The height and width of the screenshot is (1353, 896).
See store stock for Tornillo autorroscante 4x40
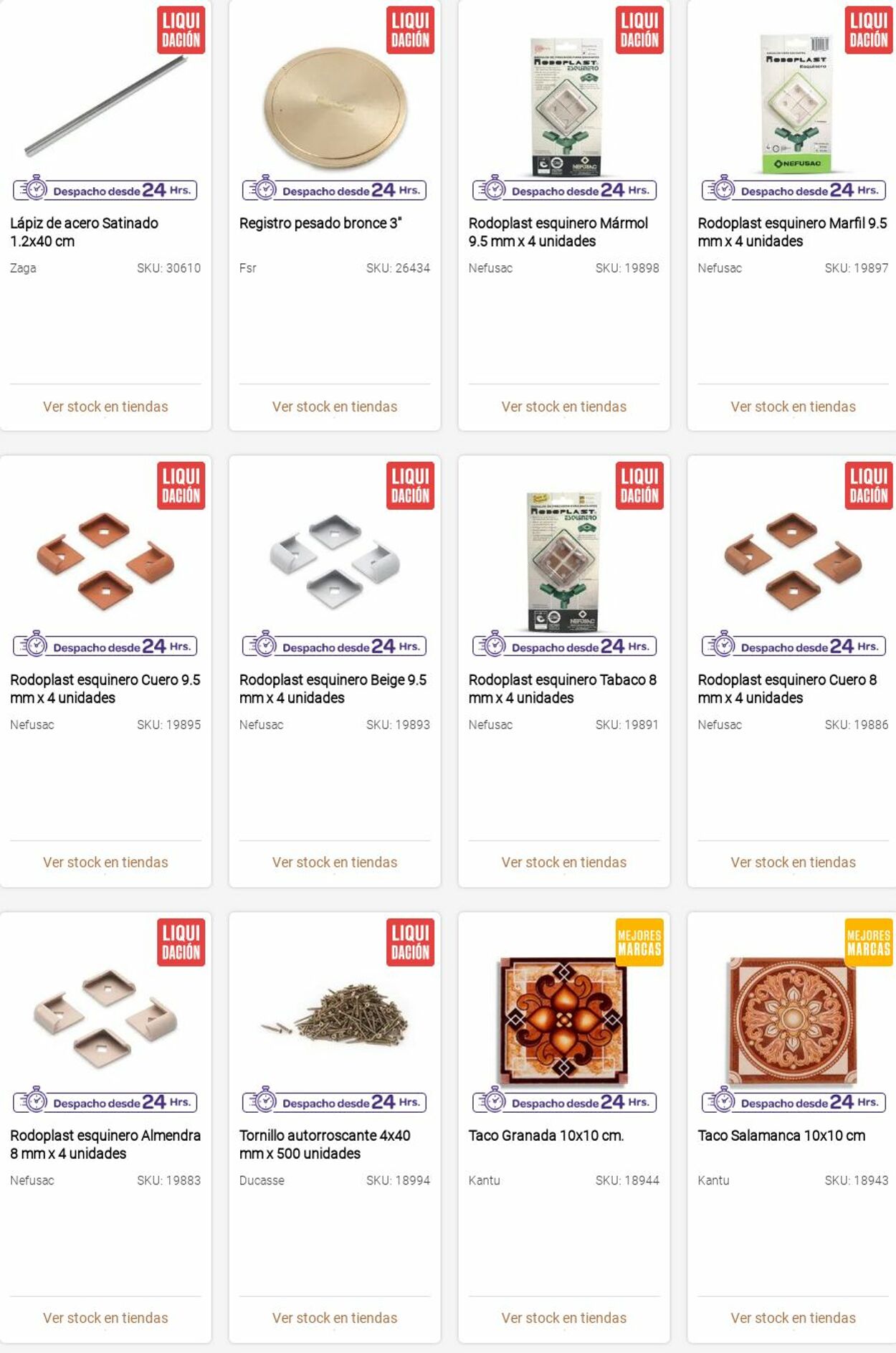coord(335,1318)
